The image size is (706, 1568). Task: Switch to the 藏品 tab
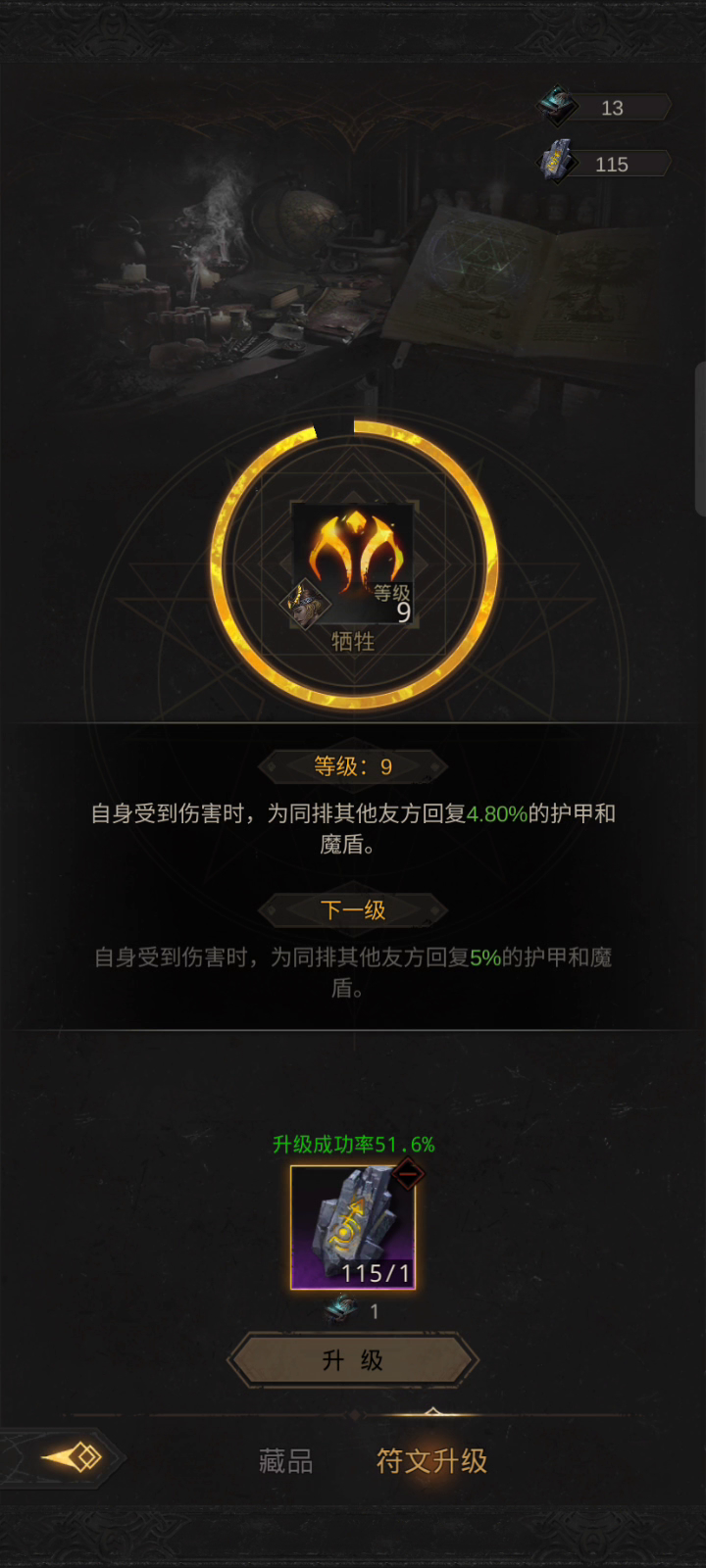tap(285, 1460)
